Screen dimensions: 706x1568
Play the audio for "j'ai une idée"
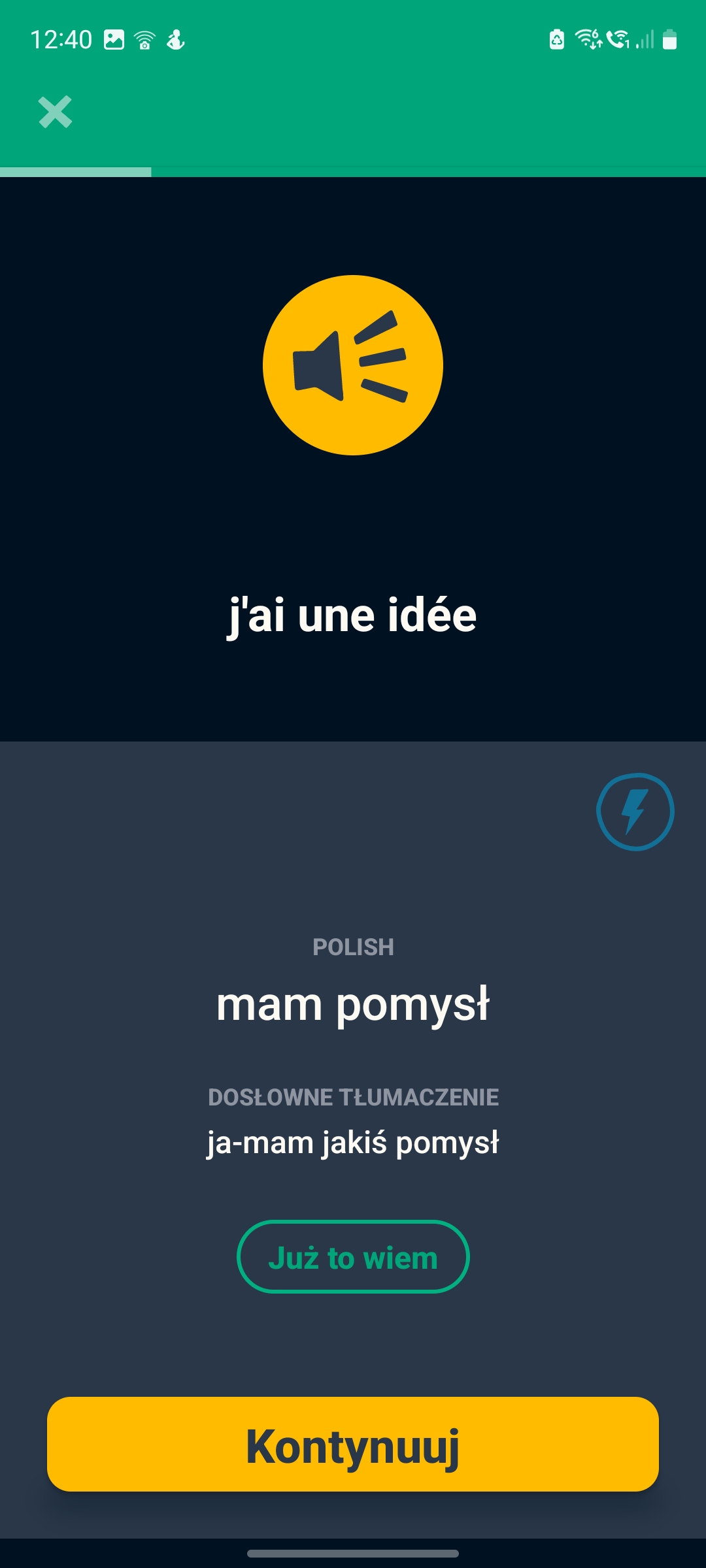[353, 365]
